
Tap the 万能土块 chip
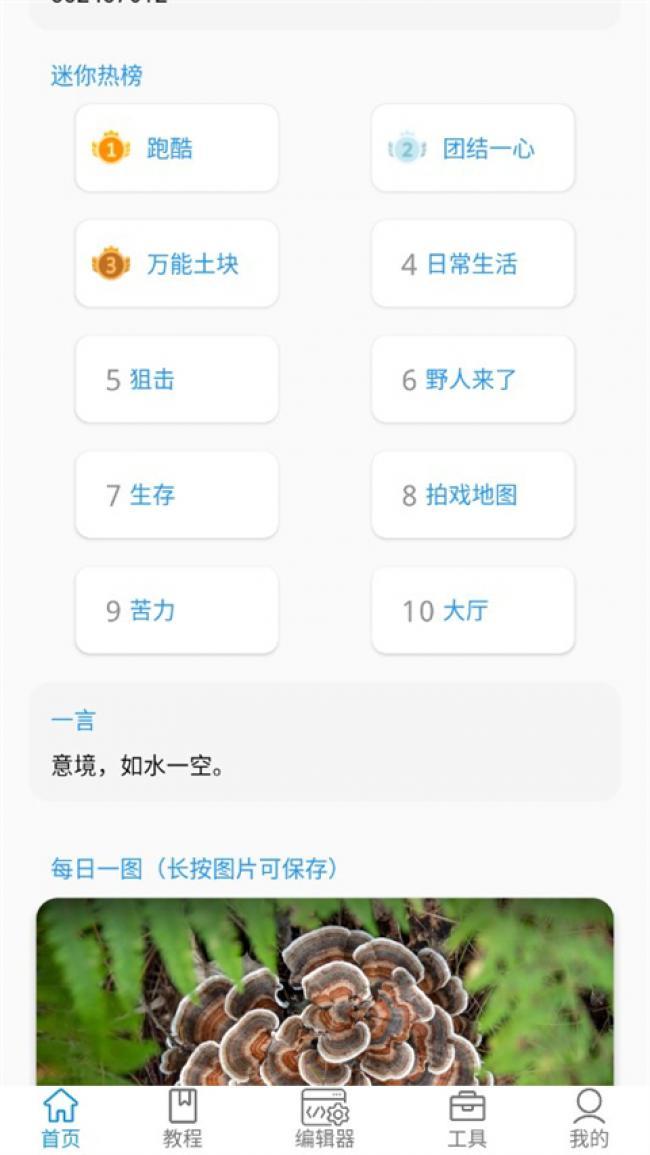point(177,264)
